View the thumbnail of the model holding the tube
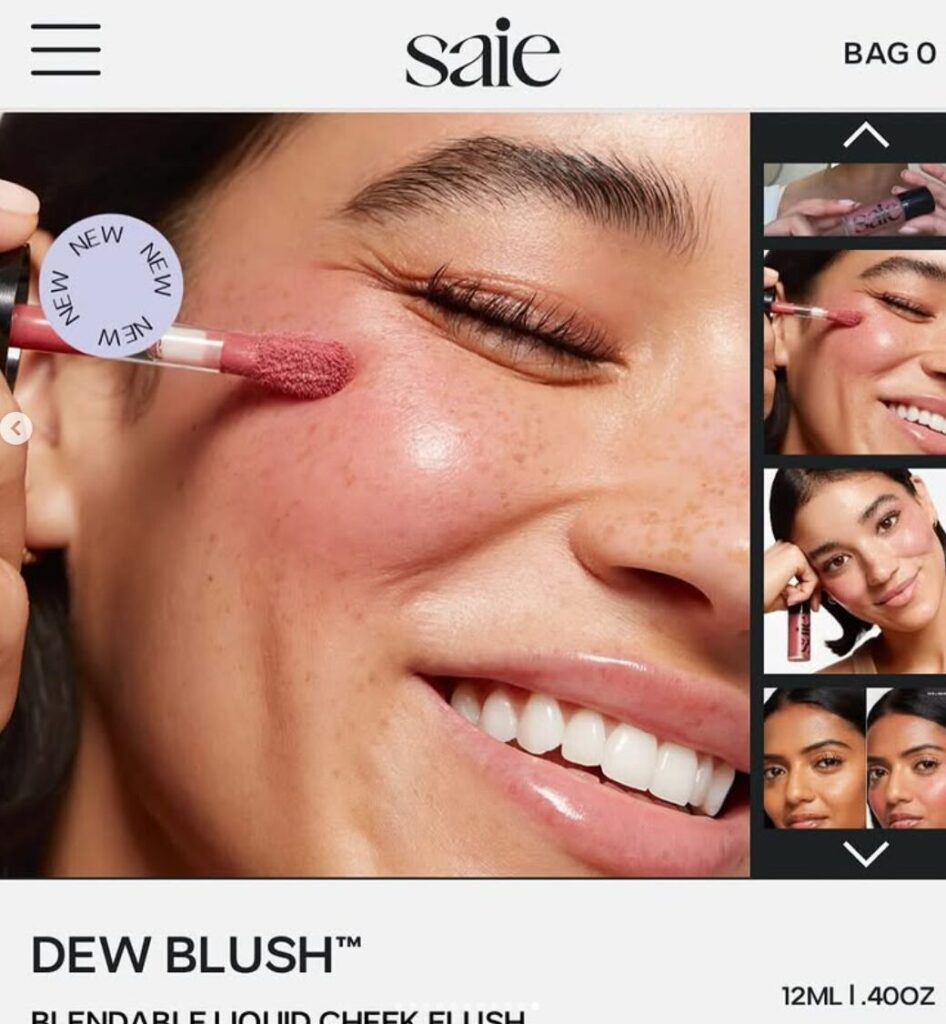This screenshot has width=946, height=1024. (x=855, y=570)
